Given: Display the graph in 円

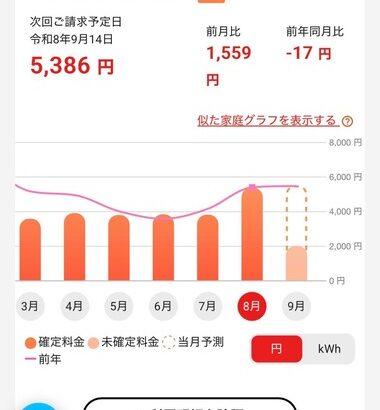Looking at the screenshot, I should [x=277, y=349].
